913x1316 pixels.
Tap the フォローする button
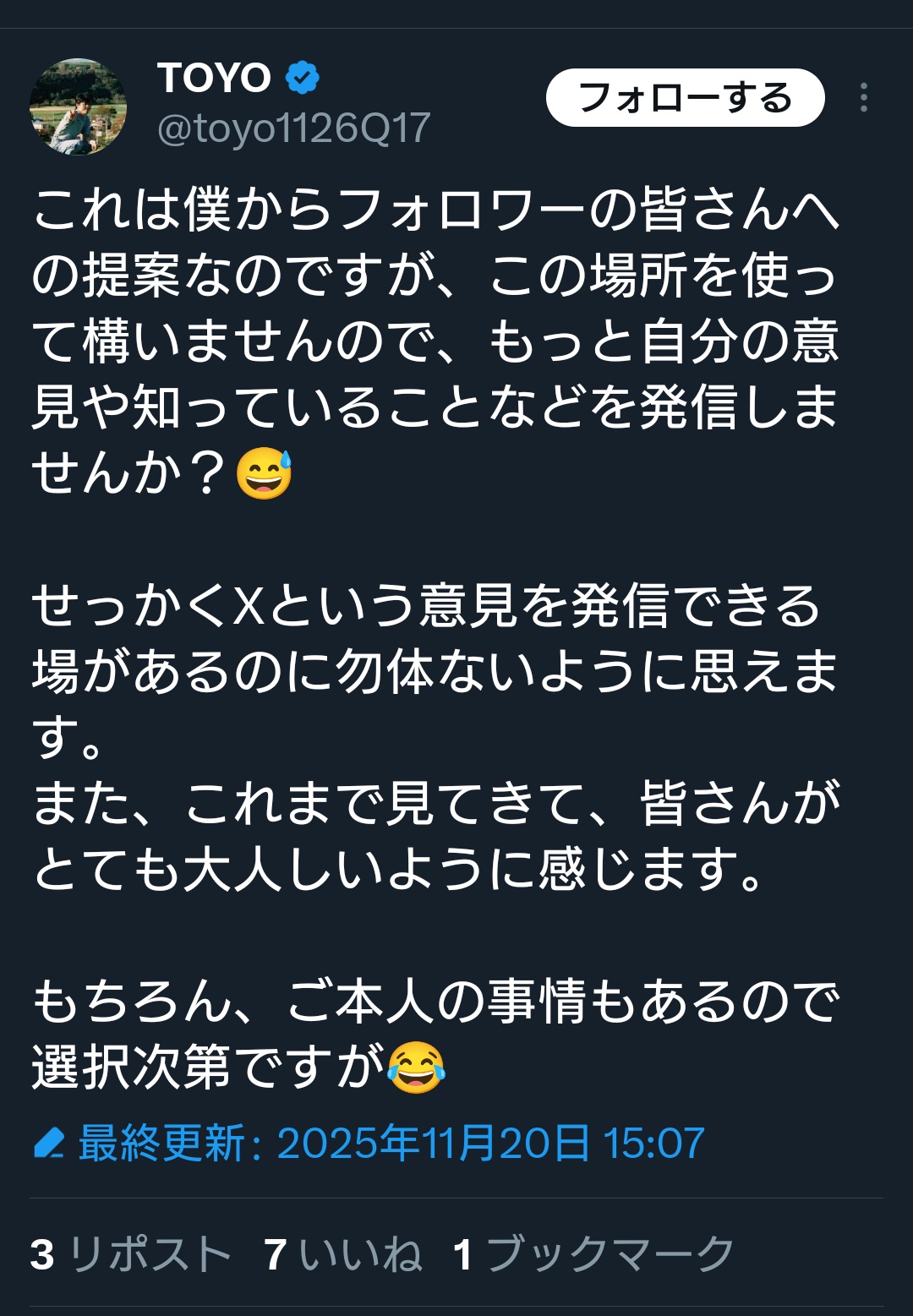(x=685, y=98)
